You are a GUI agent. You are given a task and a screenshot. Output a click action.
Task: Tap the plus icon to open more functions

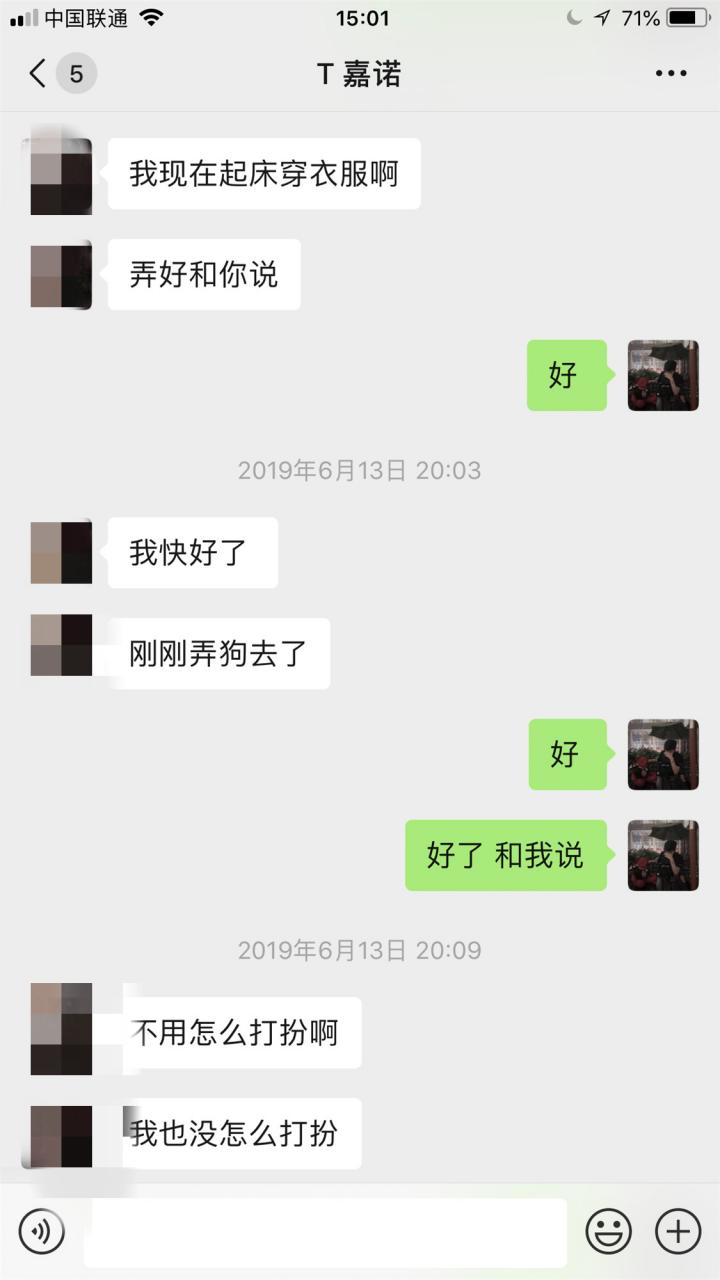click(677, 1231)
